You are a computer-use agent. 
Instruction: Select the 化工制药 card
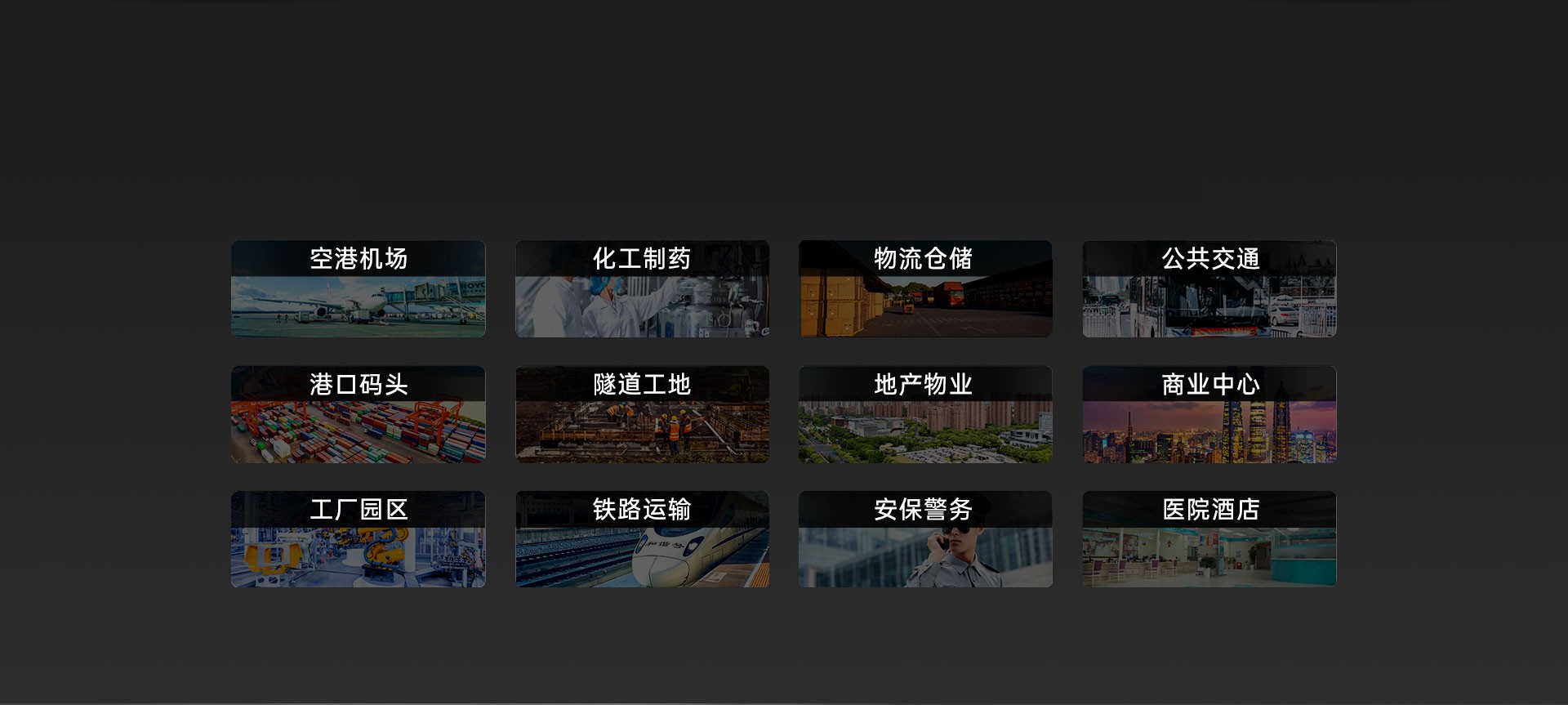click(642, 288)
